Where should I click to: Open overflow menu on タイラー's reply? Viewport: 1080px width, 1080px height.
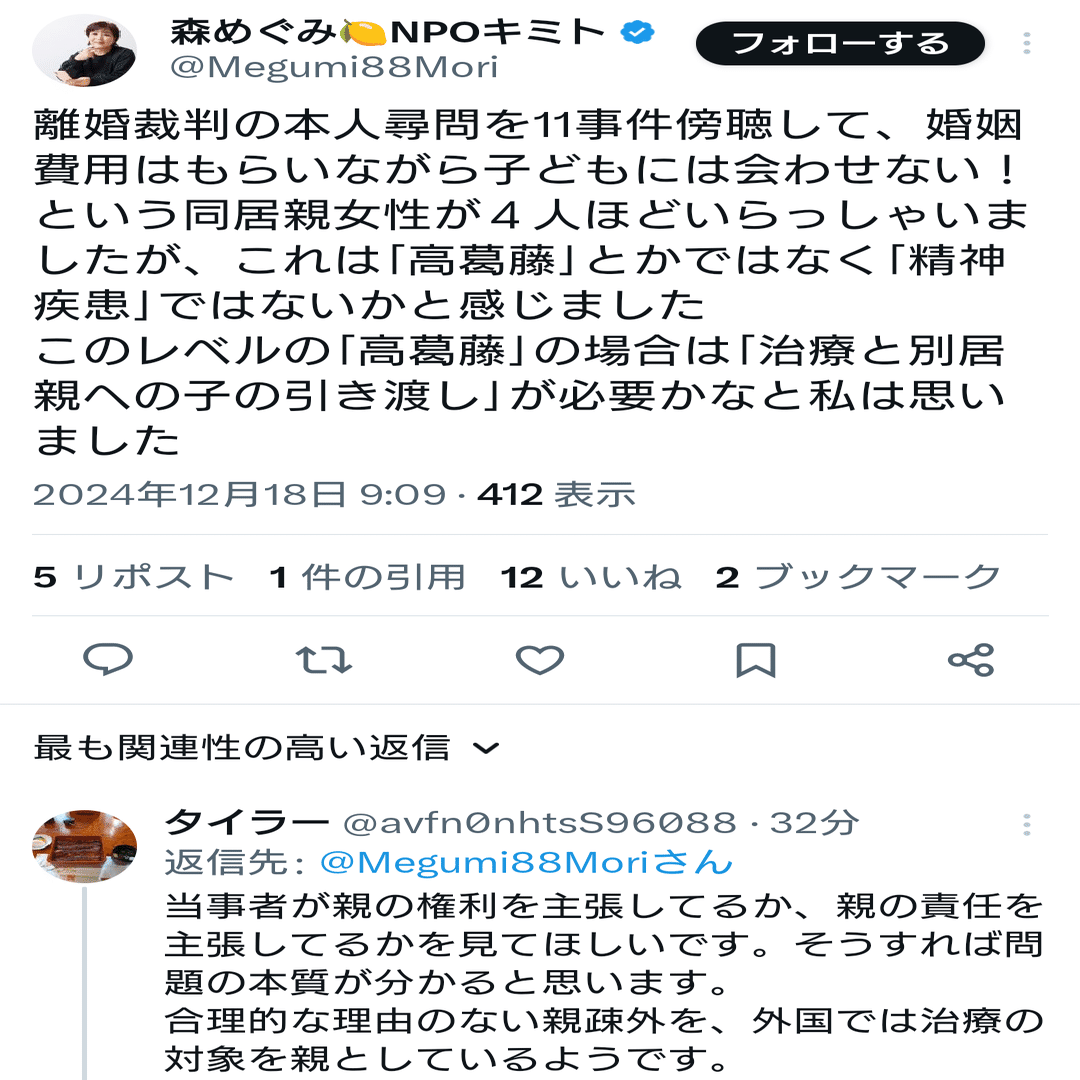pyautogui.click(x=1027, y=825)
